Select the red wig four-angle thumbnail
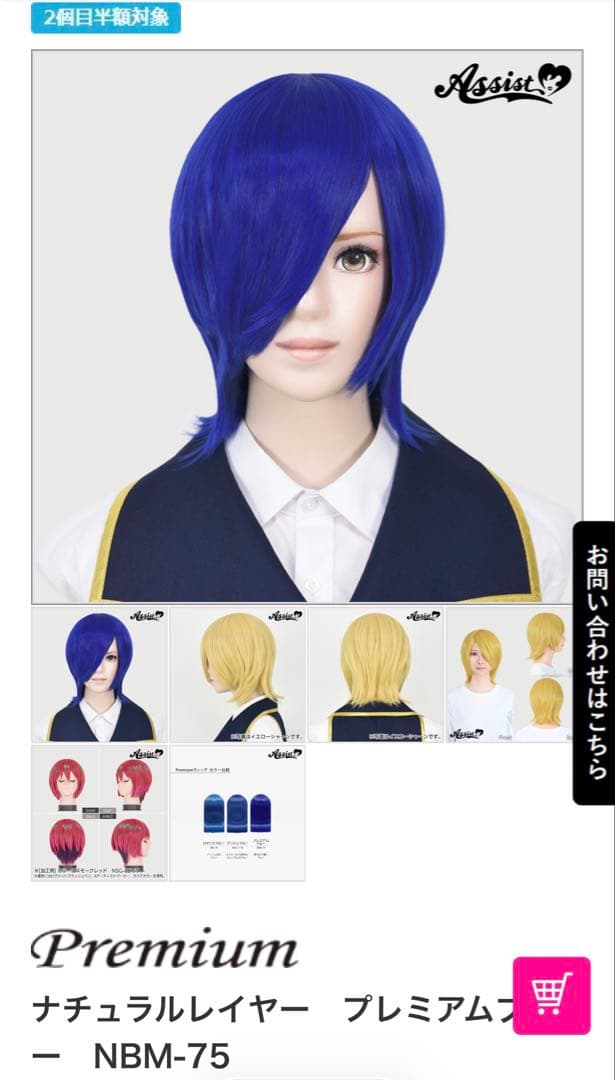 99,813
